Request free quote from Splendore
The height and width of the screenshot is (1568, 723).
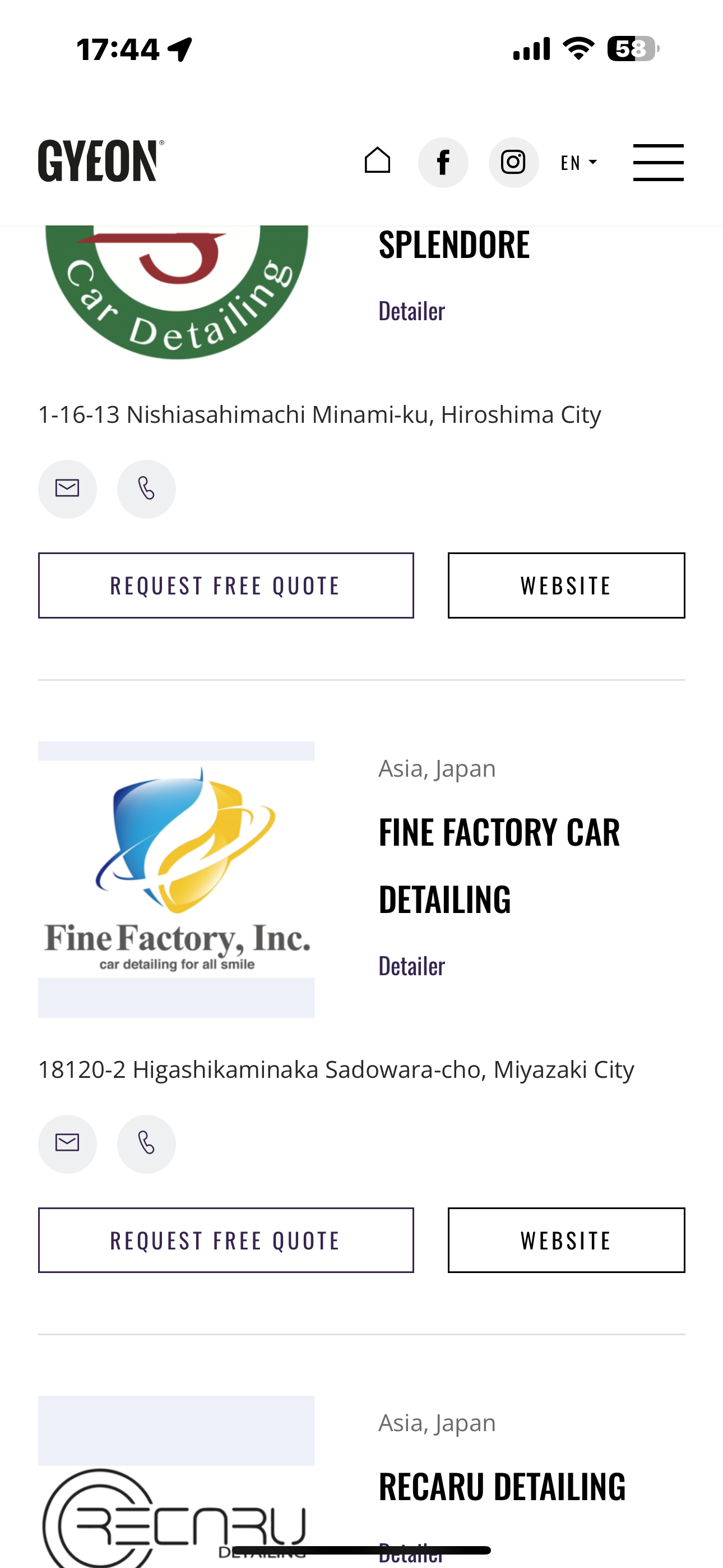pyautogui.click(x=226, y=585)
